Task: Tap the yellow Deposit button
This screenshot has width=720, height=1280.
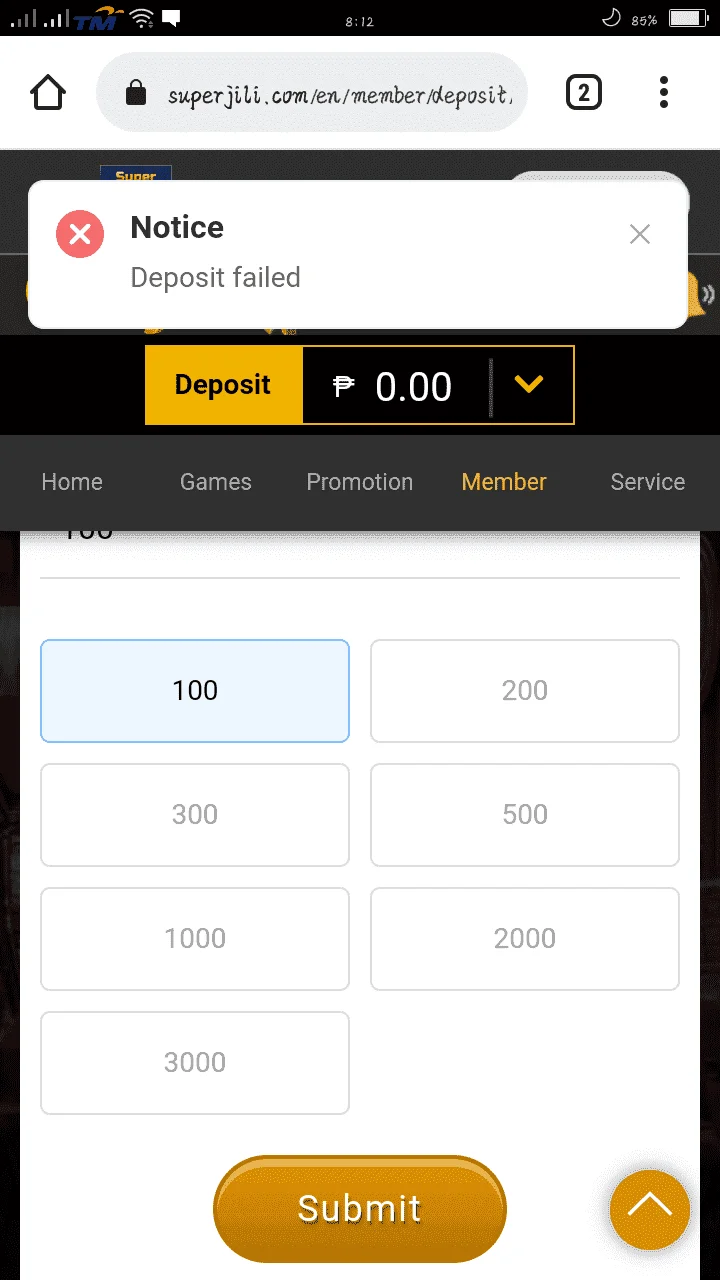Action: tap(223, 385)
